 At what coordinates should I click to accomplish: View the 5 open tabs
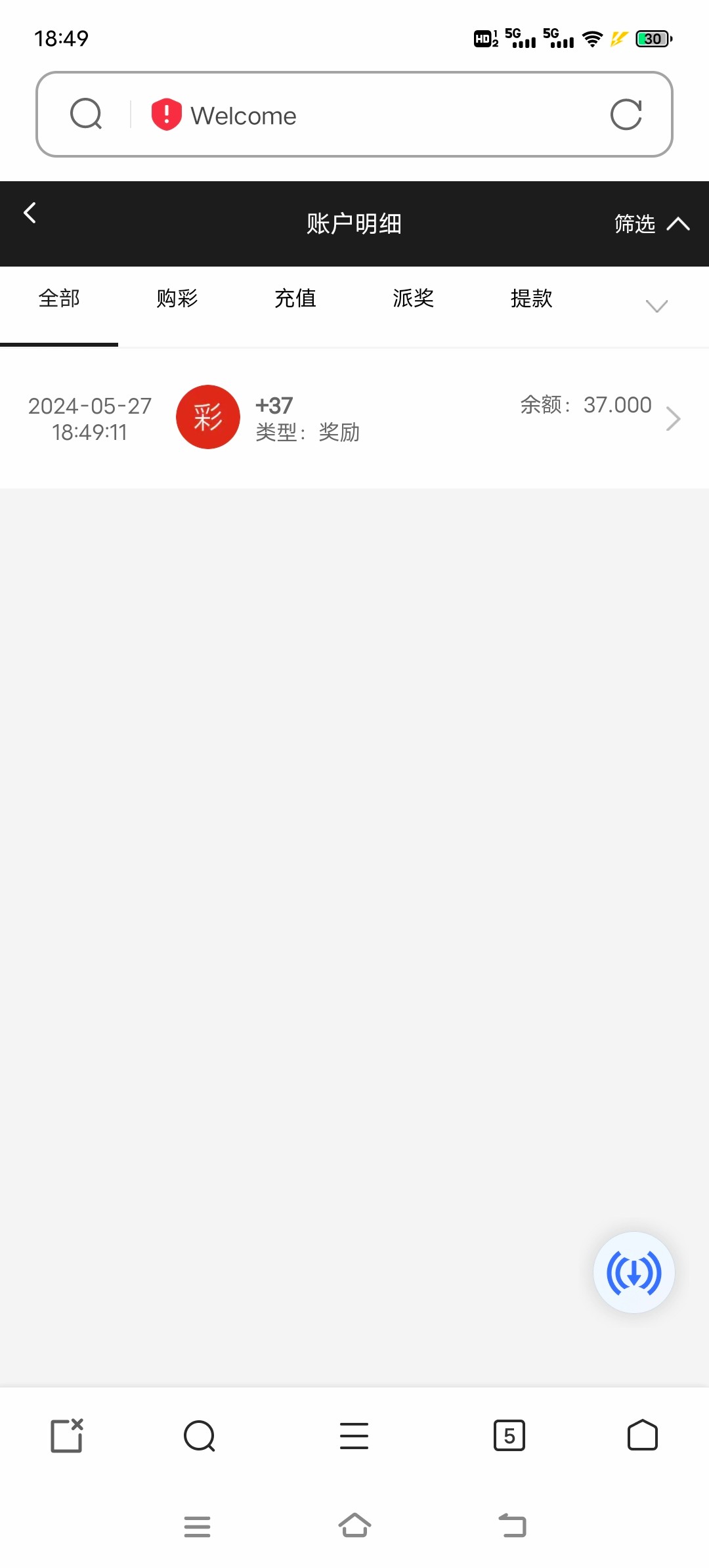[x=509, y=1435]
